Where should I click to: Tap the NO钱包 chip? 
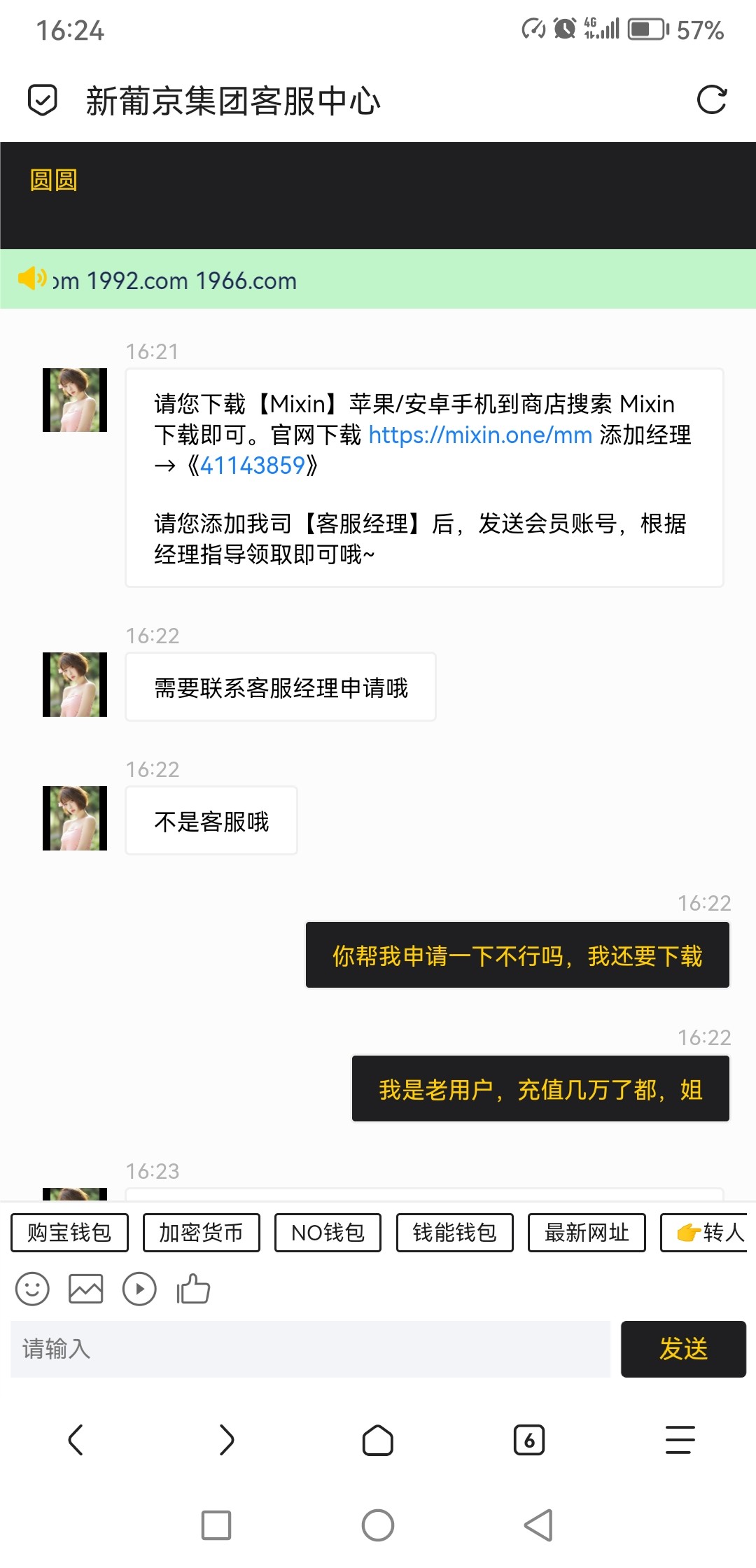328,1232
